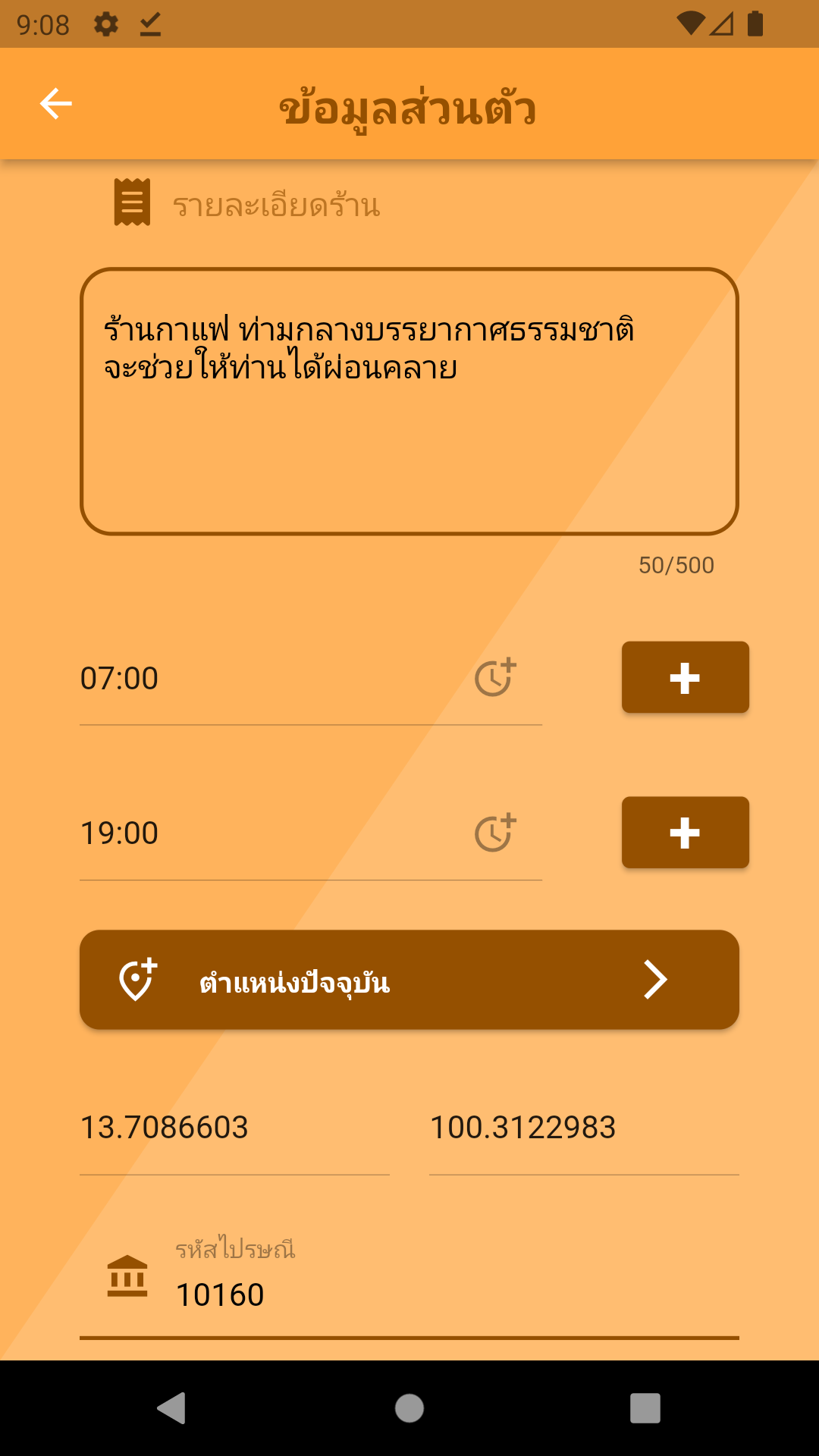
Task: Open the time picker for 19:00 closing time
Action: [x=492, y=832]
